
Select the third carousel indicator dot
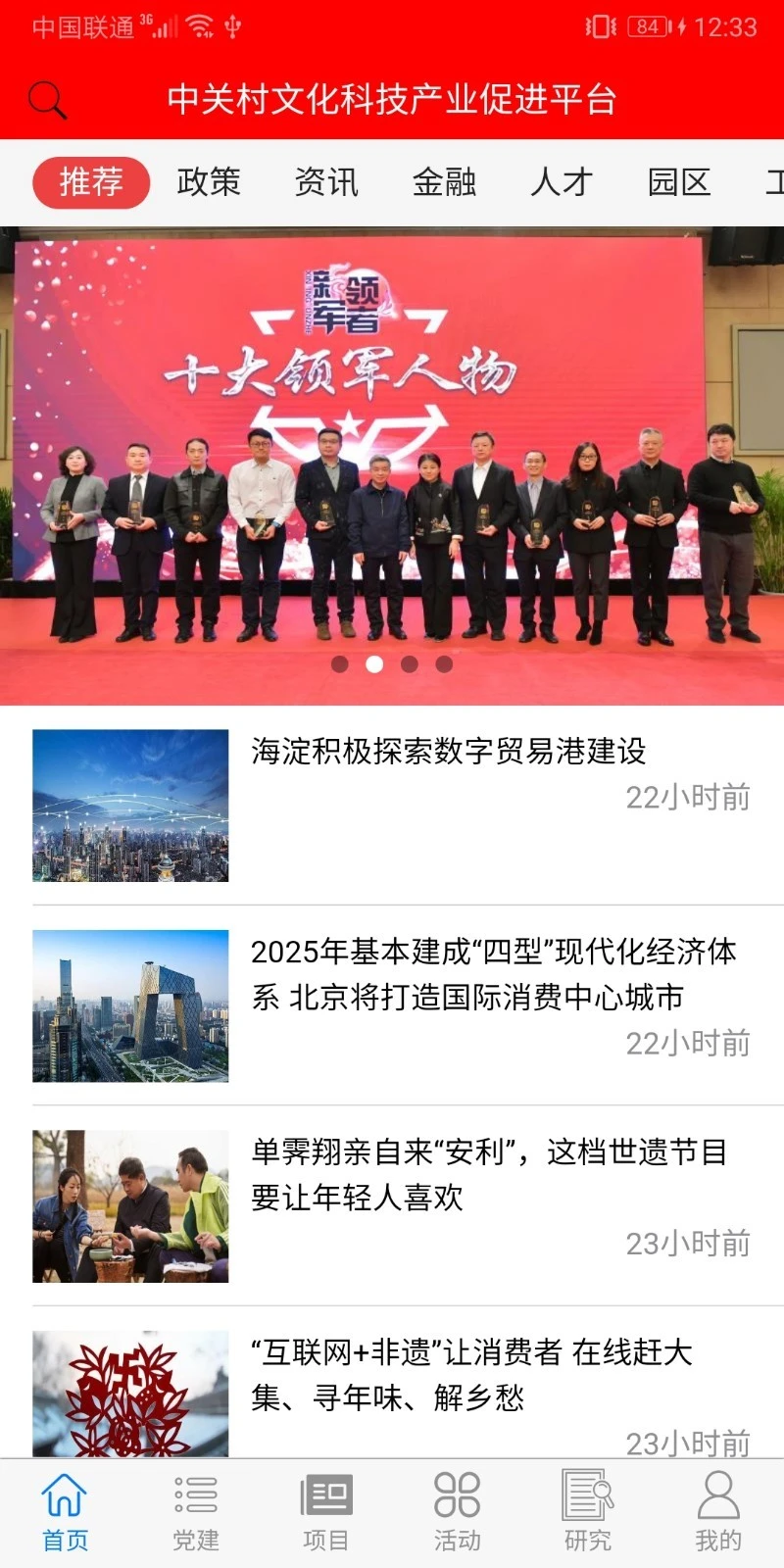pos(410,663)
